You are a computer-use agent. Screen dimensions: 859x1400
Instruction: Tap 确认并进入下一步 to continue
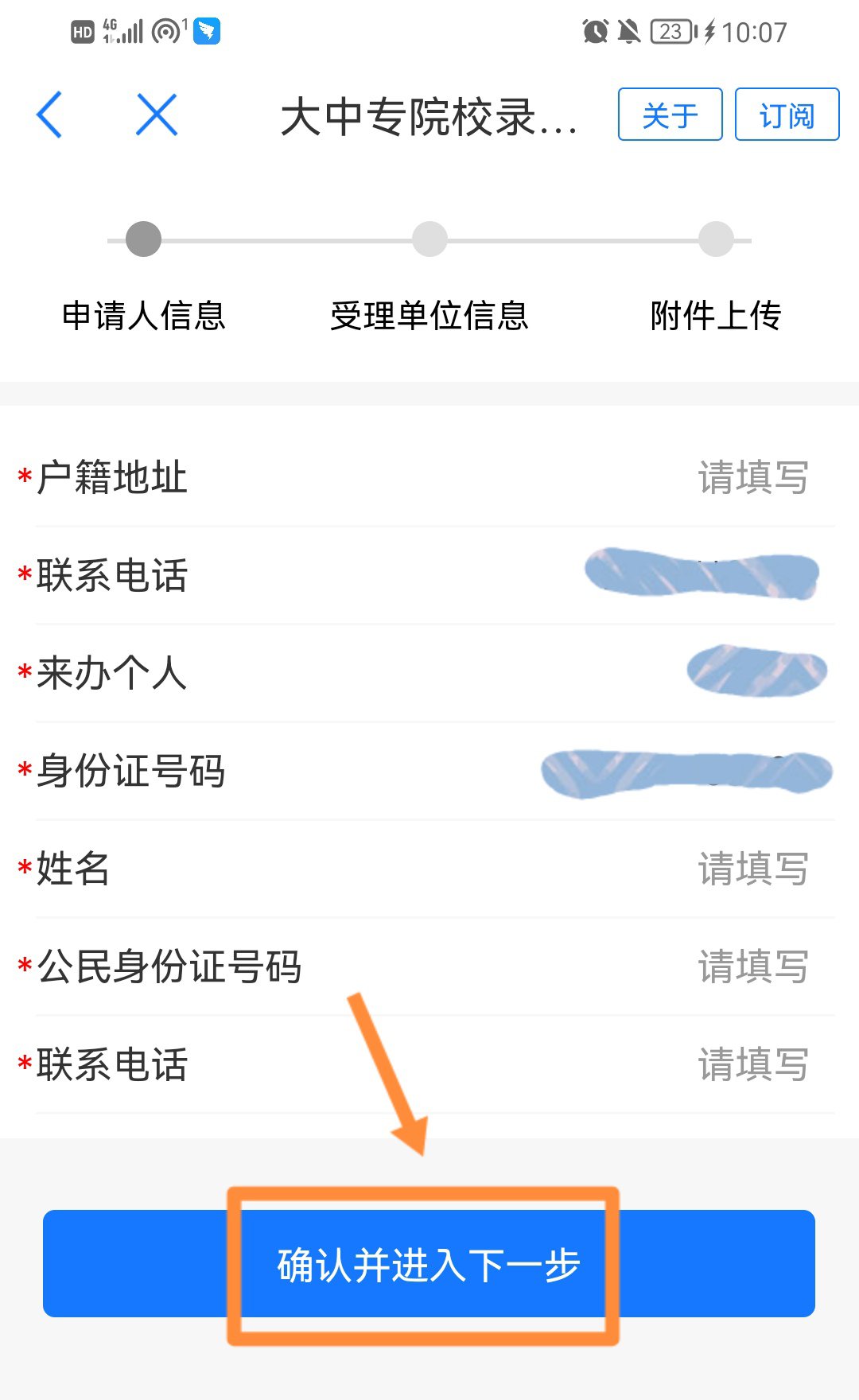pos(429,1264)
